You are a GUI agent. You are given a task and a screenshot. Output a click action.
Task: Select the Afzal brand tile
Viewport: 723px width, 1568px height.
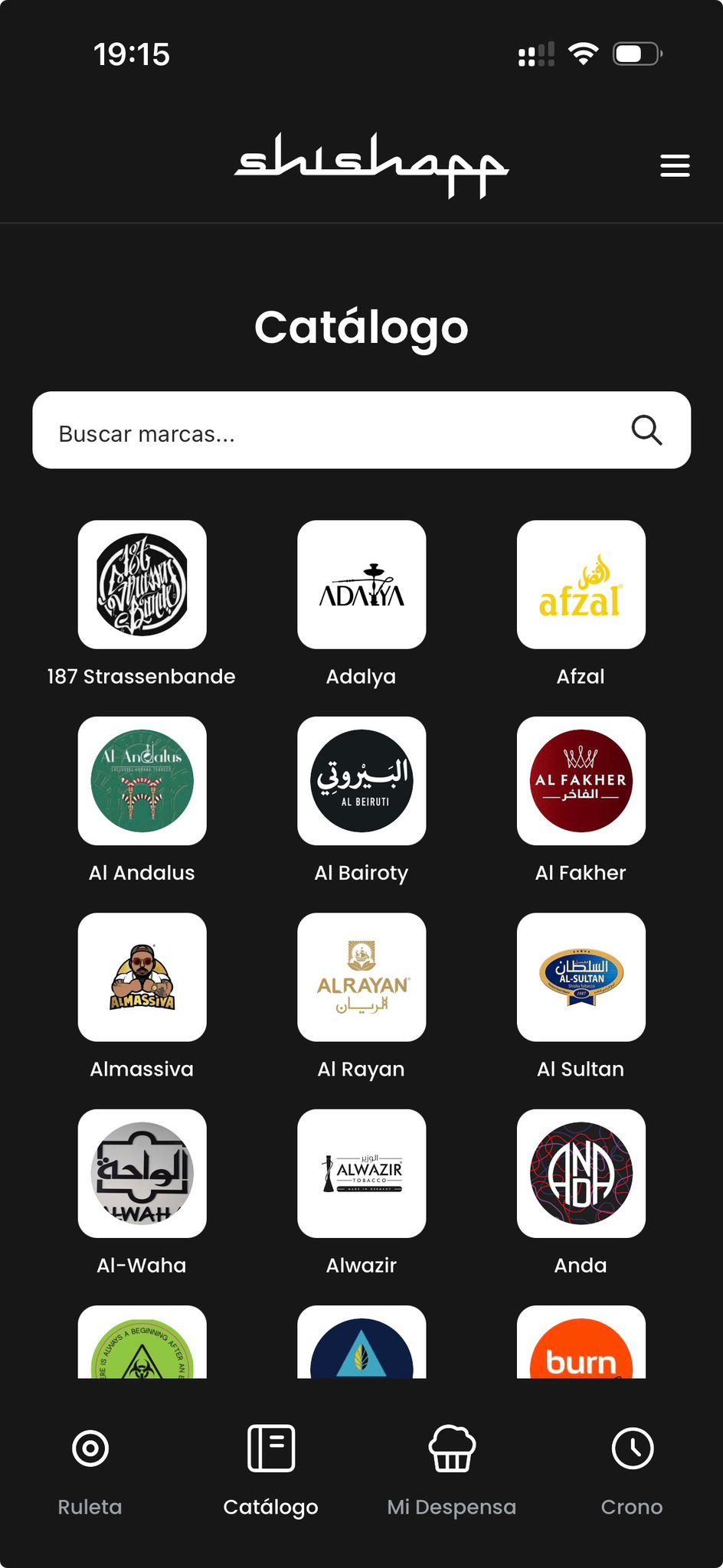(581, 585)
